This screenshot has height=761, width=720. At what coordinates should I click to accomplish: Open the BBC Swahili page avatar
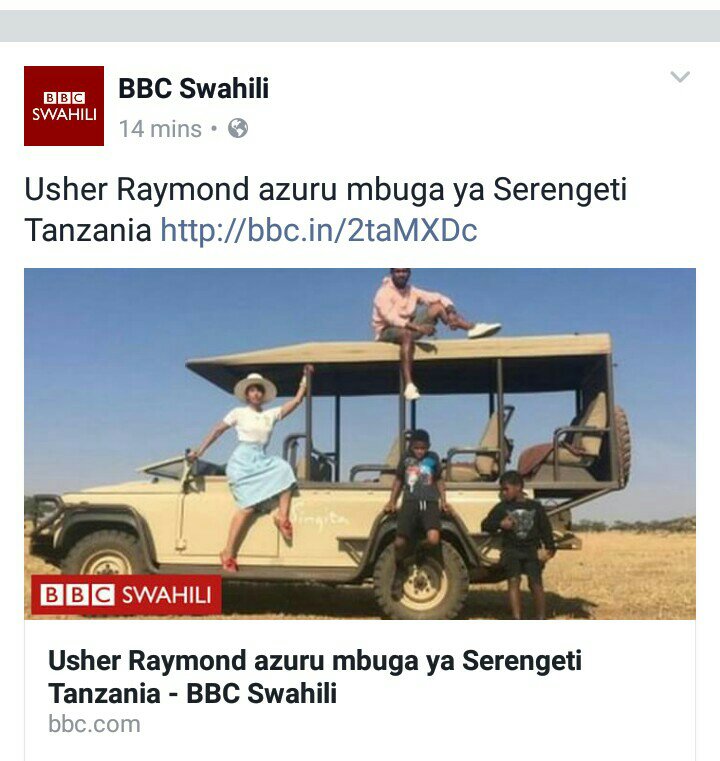point(64,106)
